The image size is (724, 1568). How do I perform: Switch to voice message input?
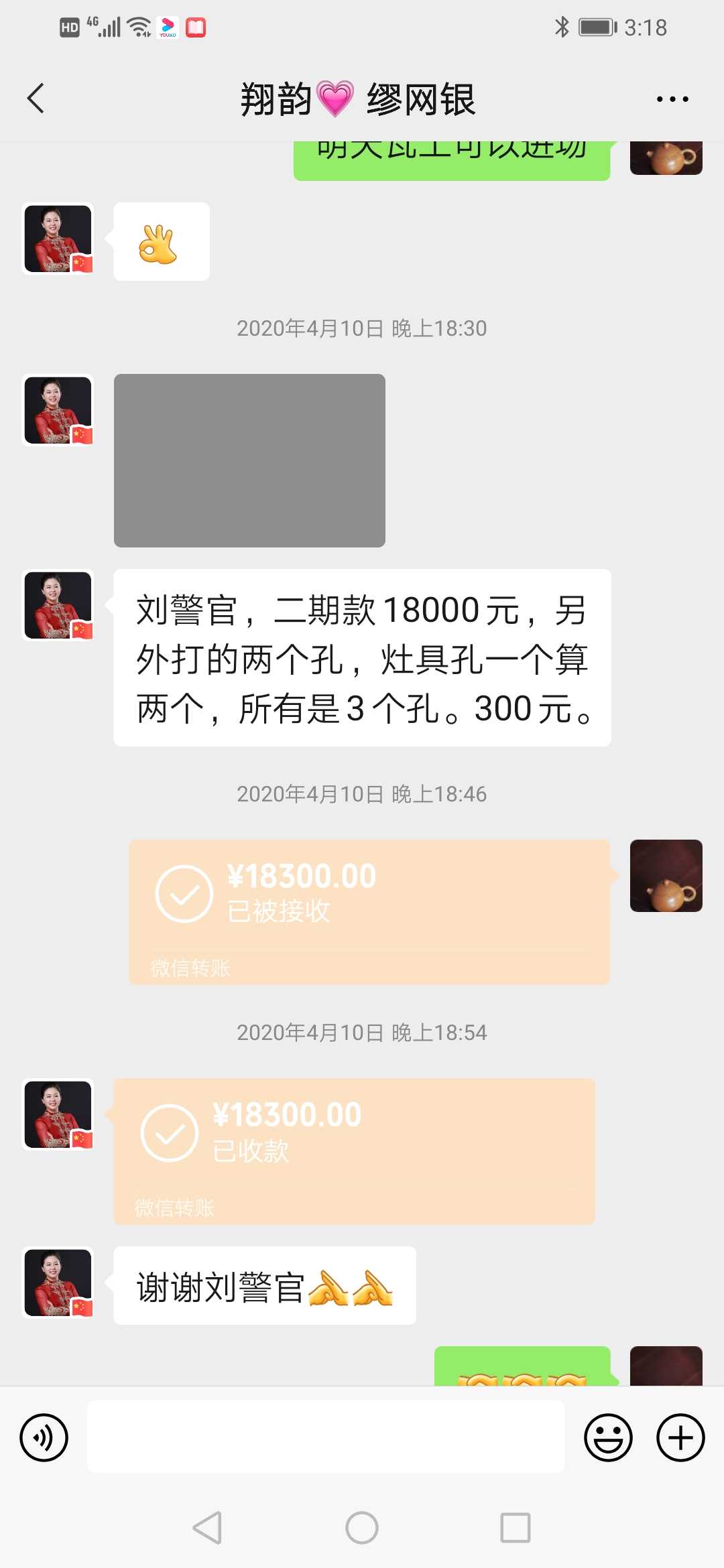click(x=44, y=1437)
